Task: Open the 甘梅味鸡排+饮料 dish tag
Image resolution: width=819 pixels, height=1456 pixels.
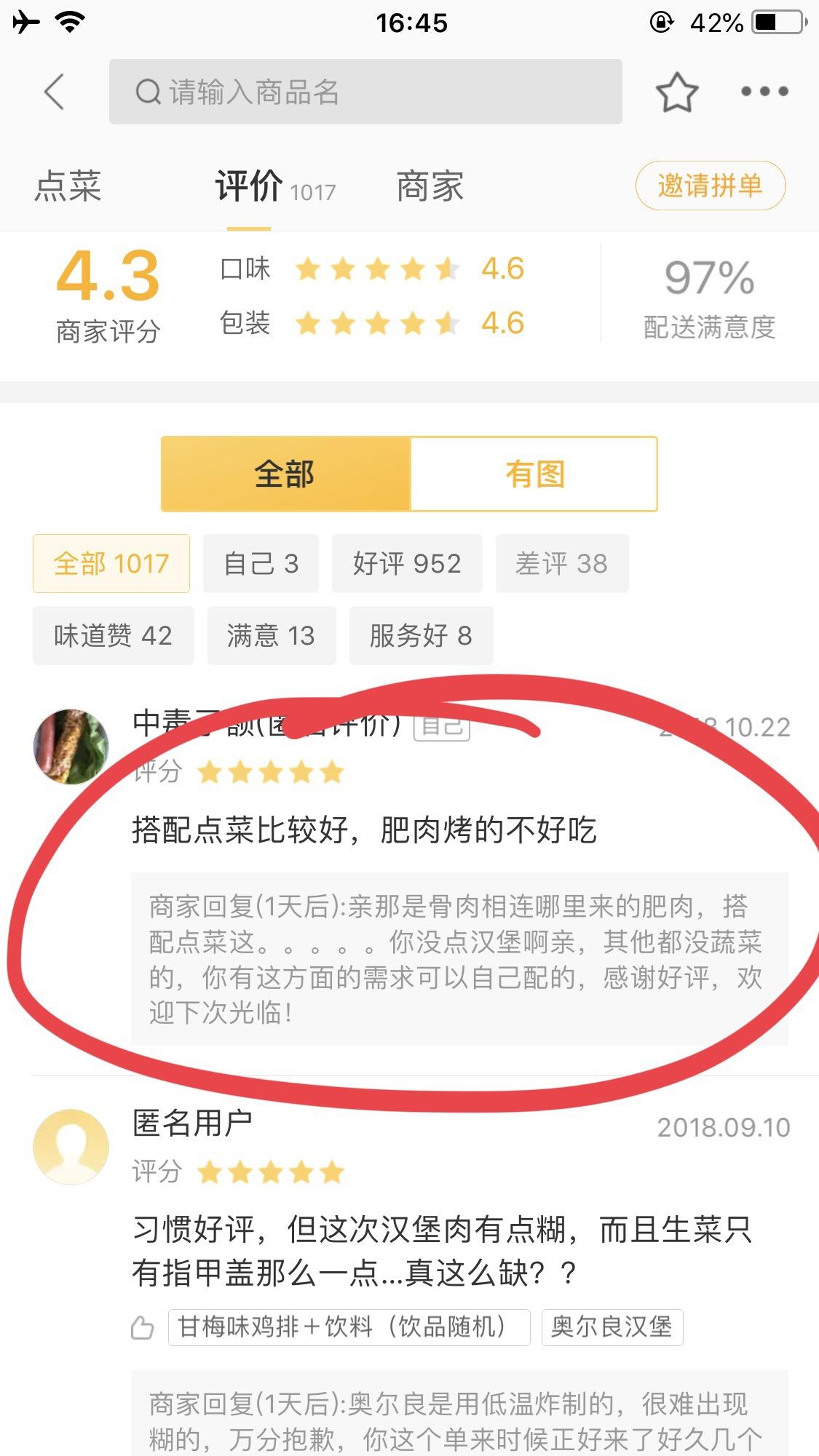Action: 349,1326
